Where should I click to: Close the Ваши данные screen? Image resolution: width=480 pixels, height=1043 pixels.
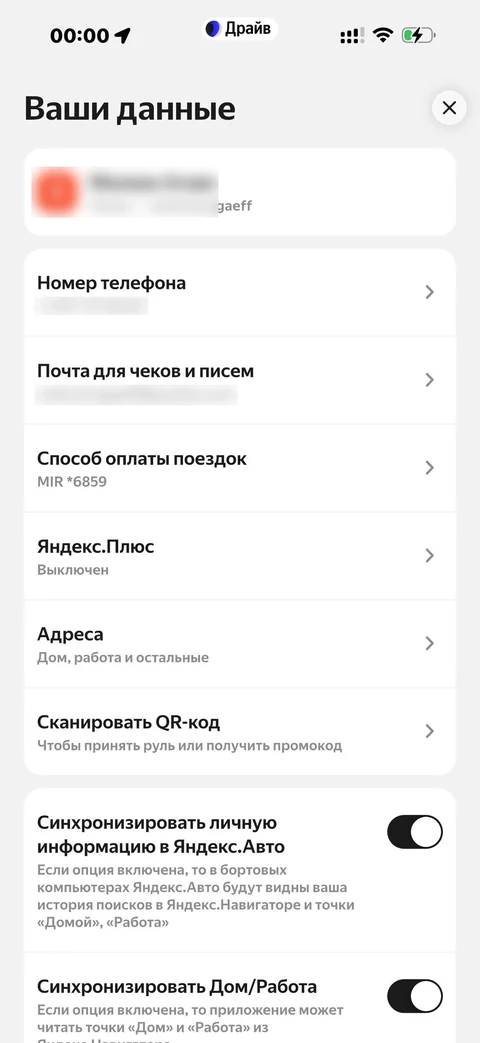449,108
